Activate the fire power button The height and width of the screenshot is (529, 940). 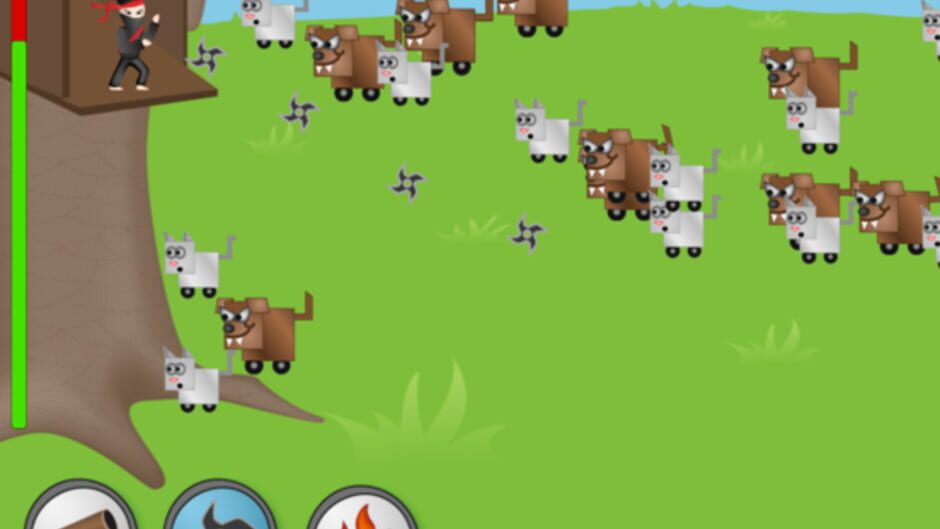coord(363,507)
